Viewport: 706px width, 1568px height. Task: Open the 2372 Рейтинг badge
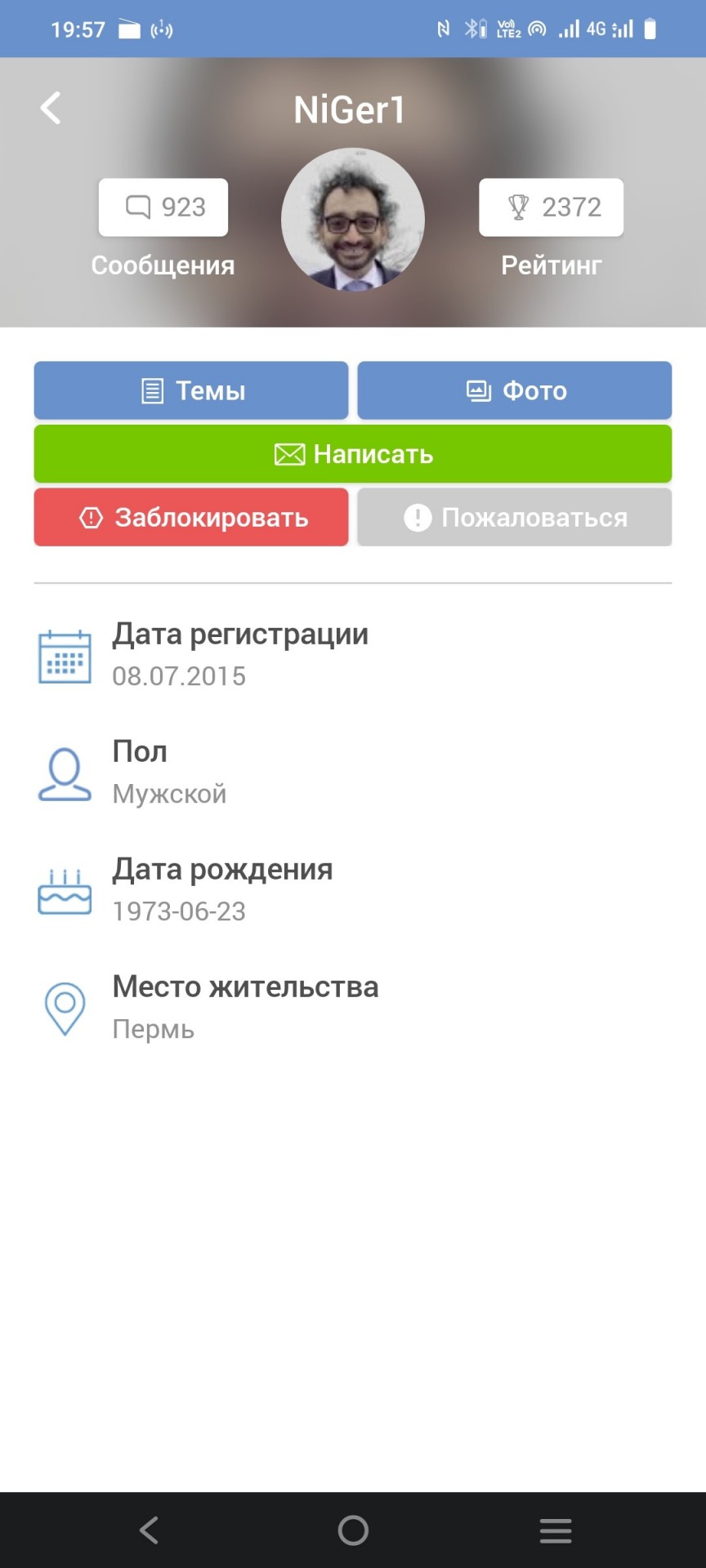click(x=552, y=207)
